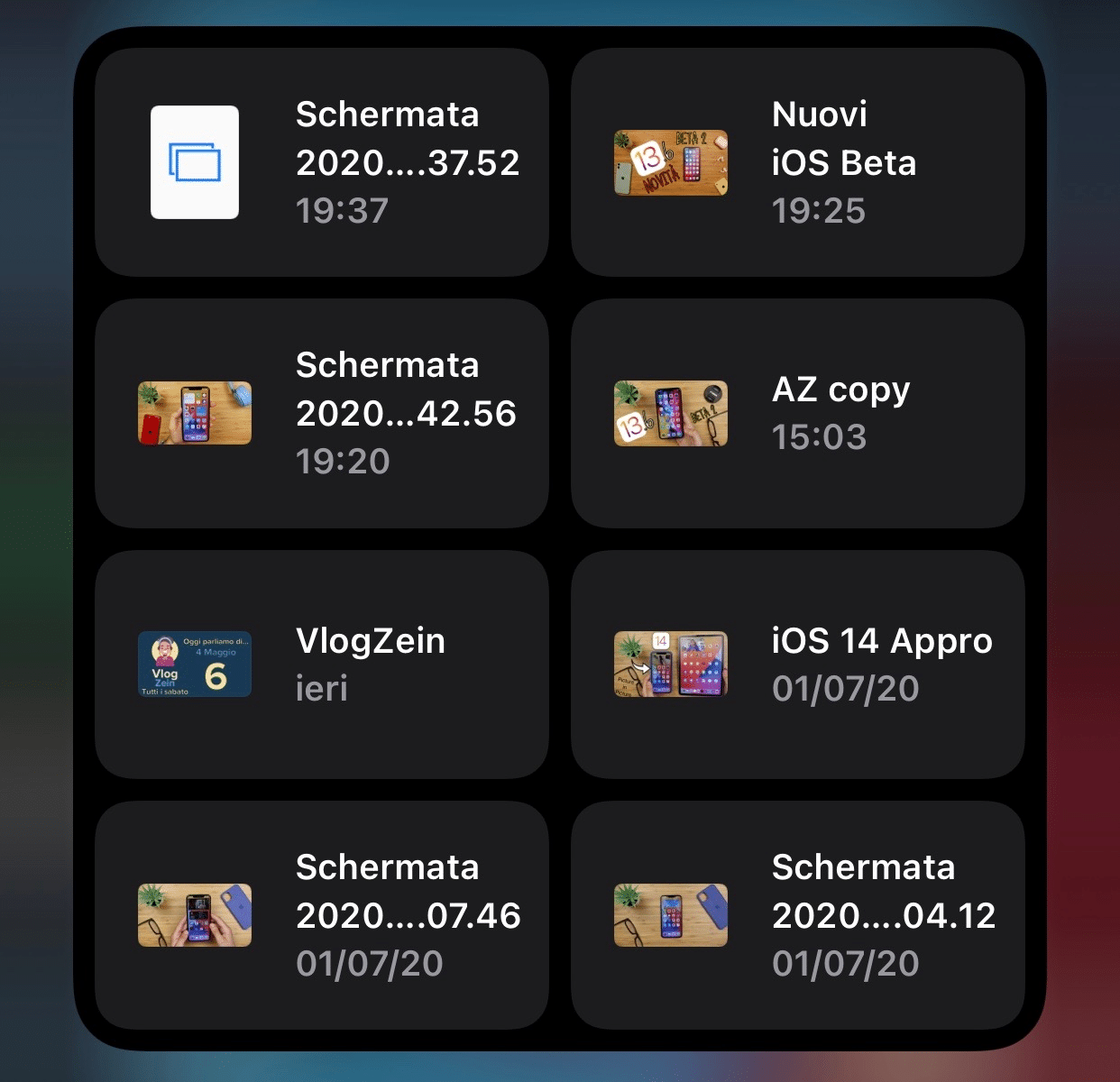Image resolution: width=1120 pixels, height=1082 pixels.
Task: Open the Schermata 2020....37.52 file
Action: click(x=322, y=162)
